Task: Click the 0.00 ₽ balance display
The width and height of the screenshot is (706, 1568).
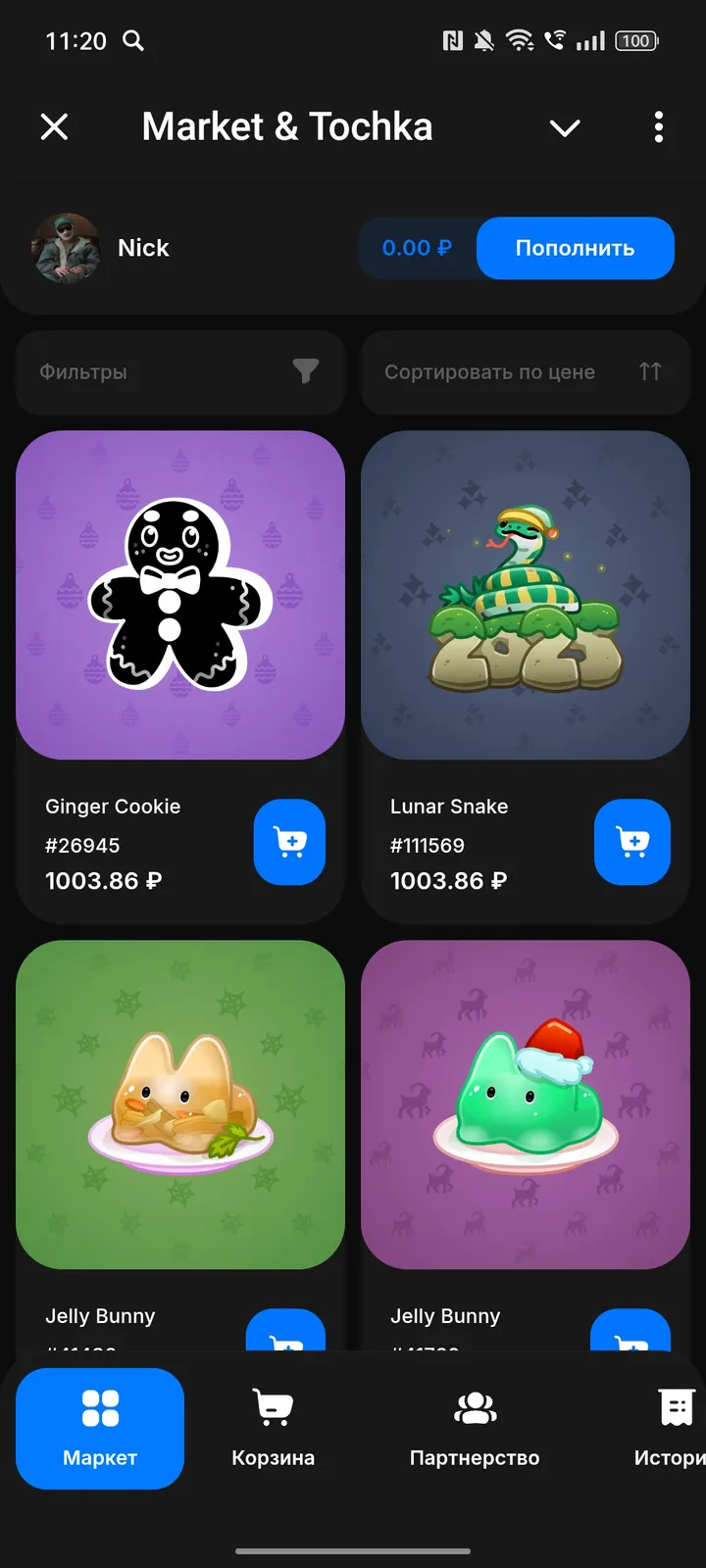Action: (x=416, y=248)
